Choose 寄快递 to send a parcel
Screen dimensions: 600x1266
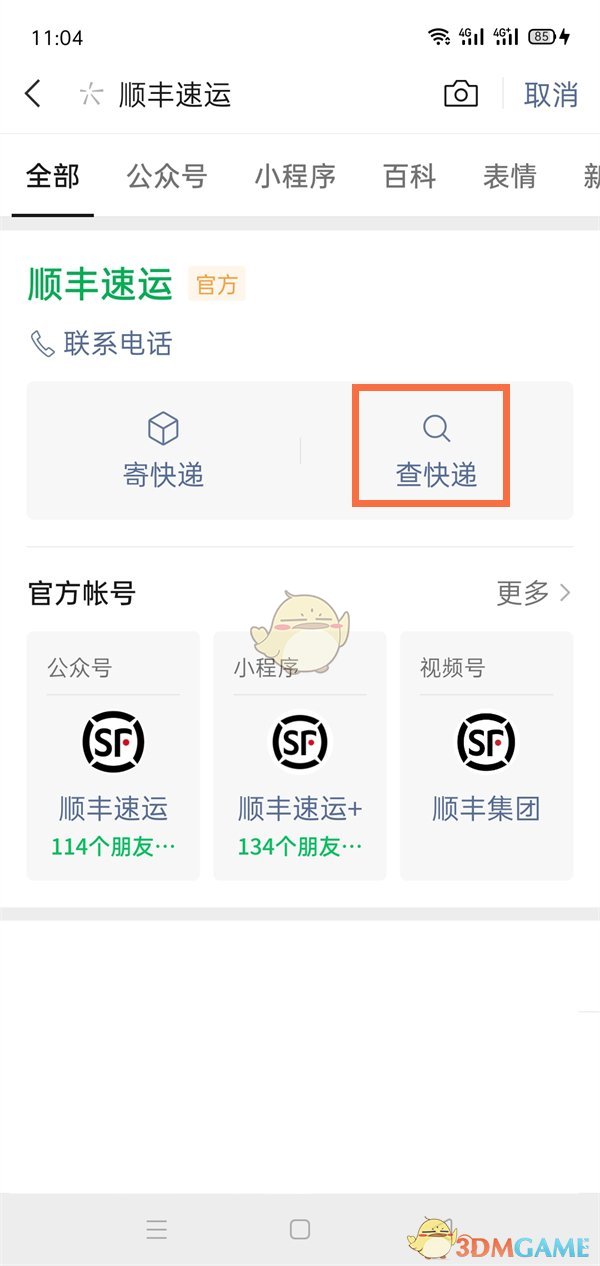(163, 450)
